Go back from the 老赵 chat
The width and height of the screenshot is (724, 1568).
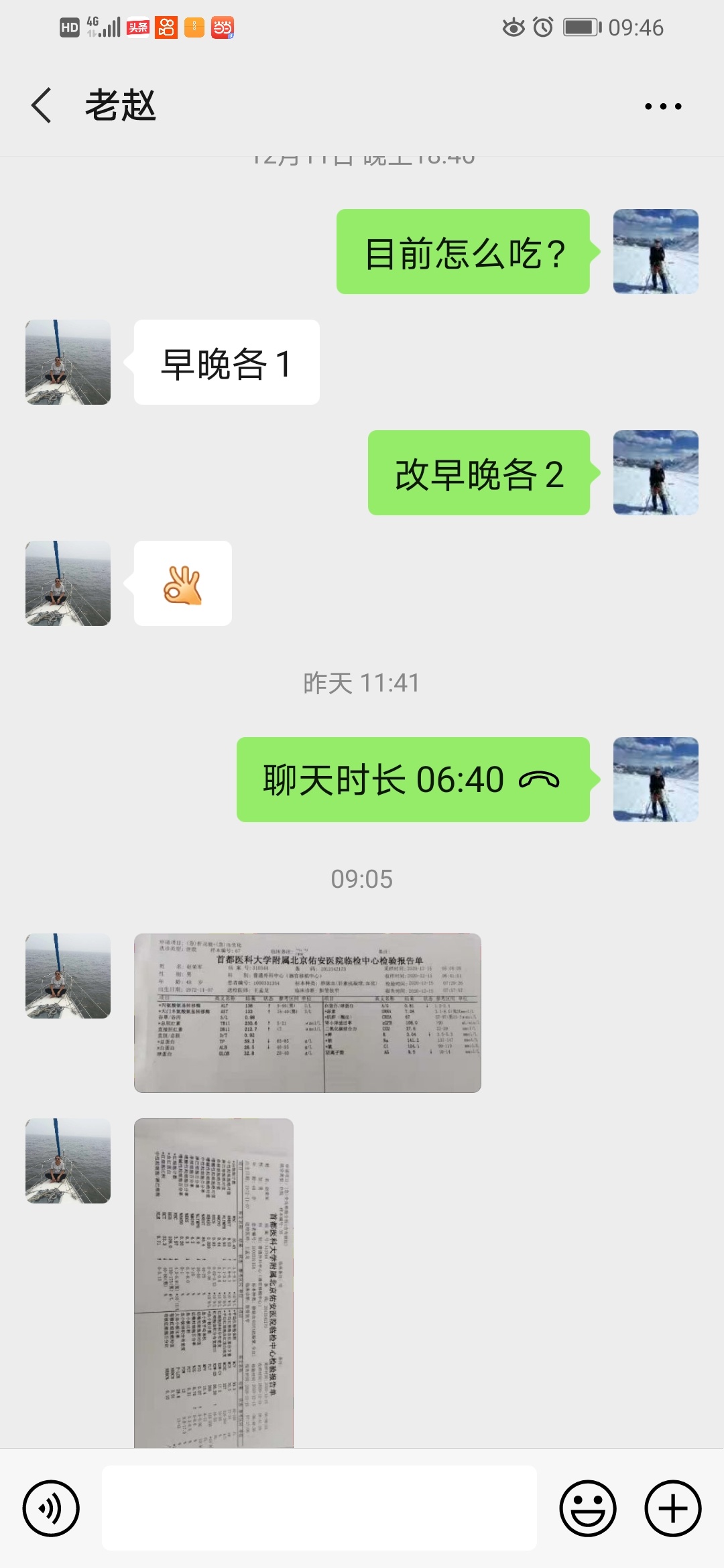click(x=42, y=106)
